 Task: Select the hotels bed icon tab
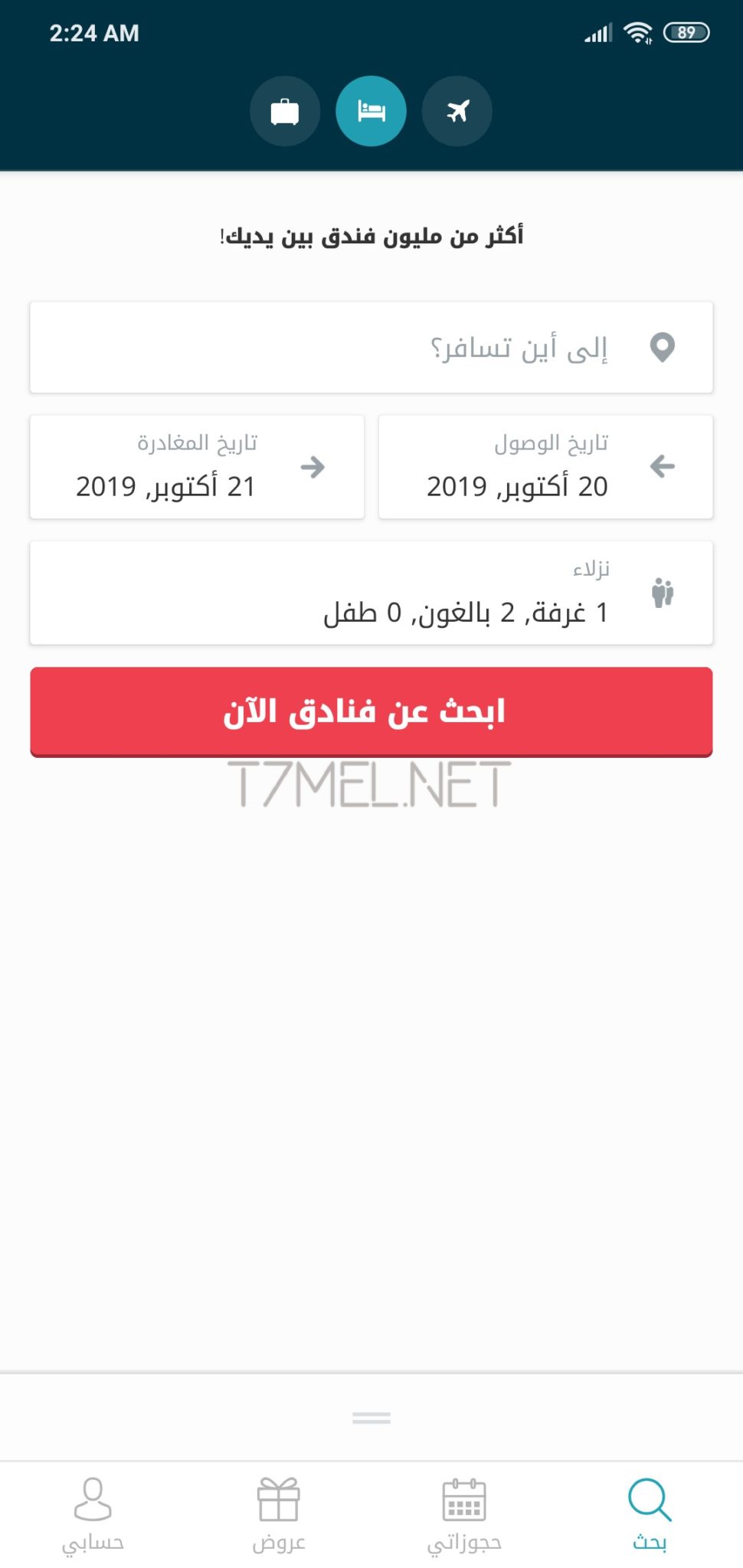(x=371, y=111)
